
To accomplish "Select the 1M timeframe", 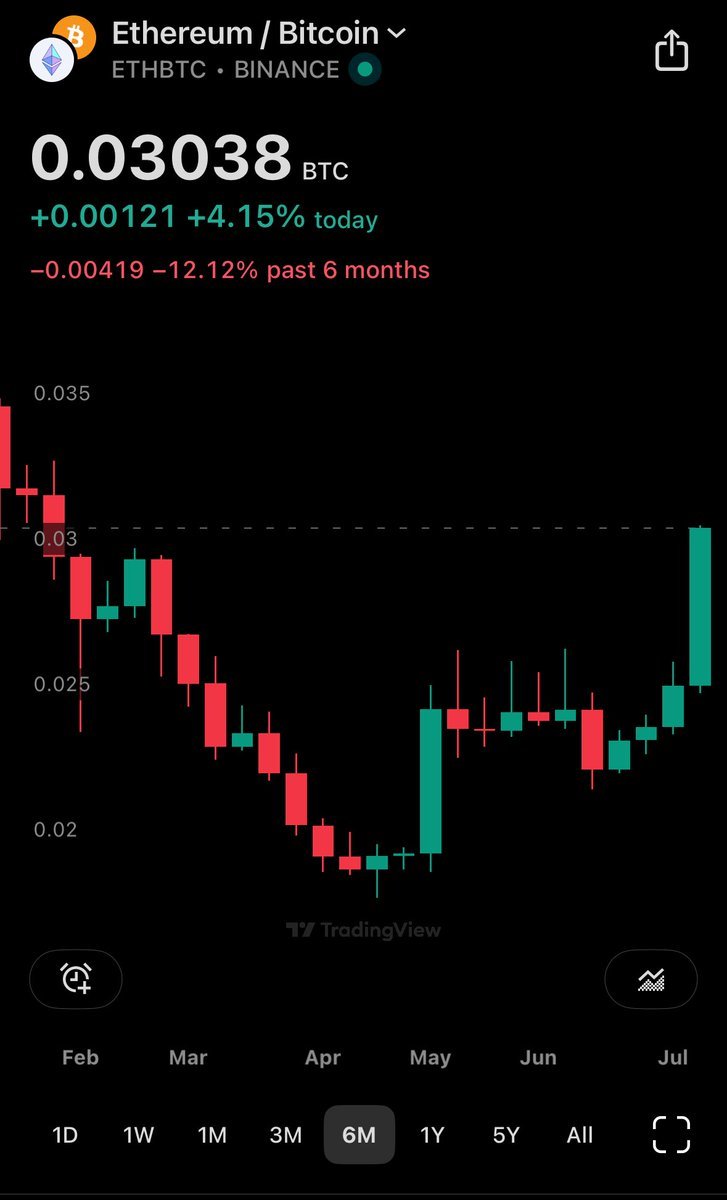I will coord(212,1135).
